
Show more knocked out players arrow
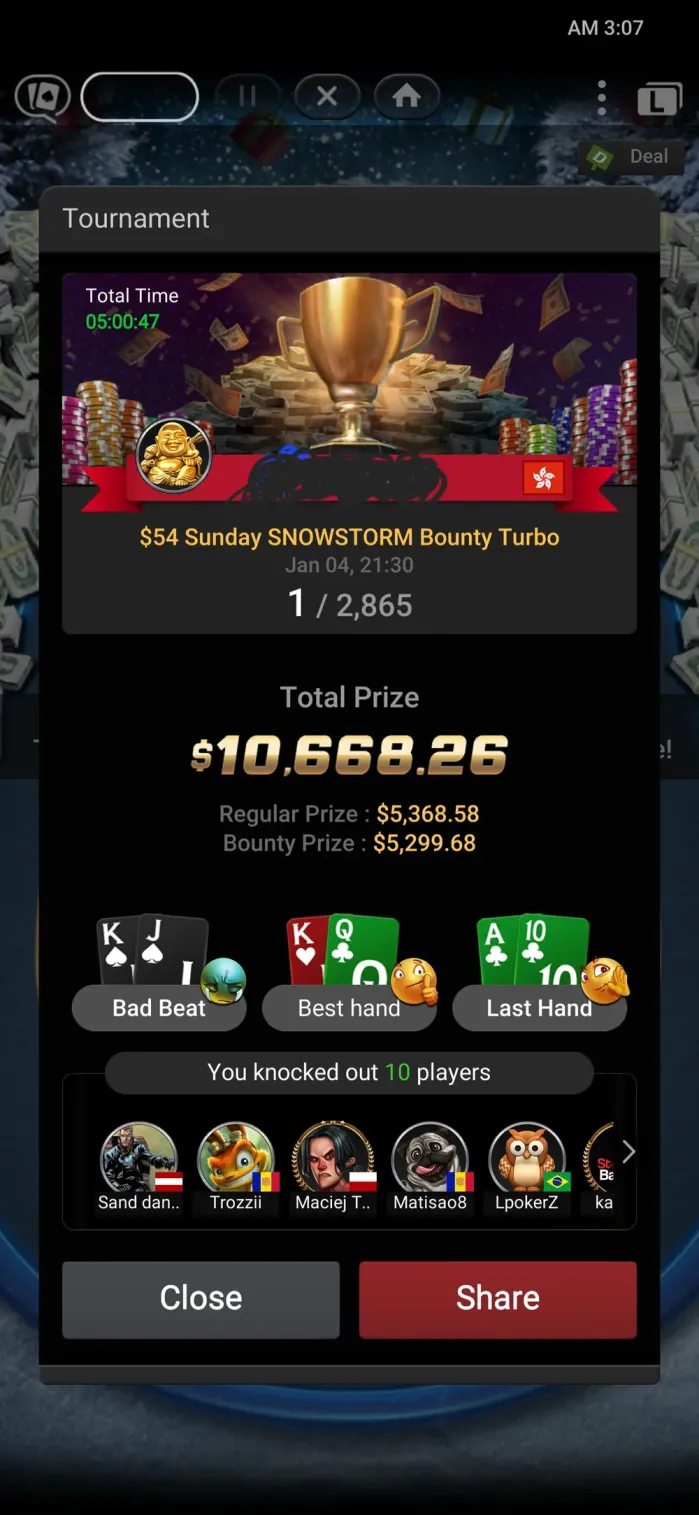628,1153
